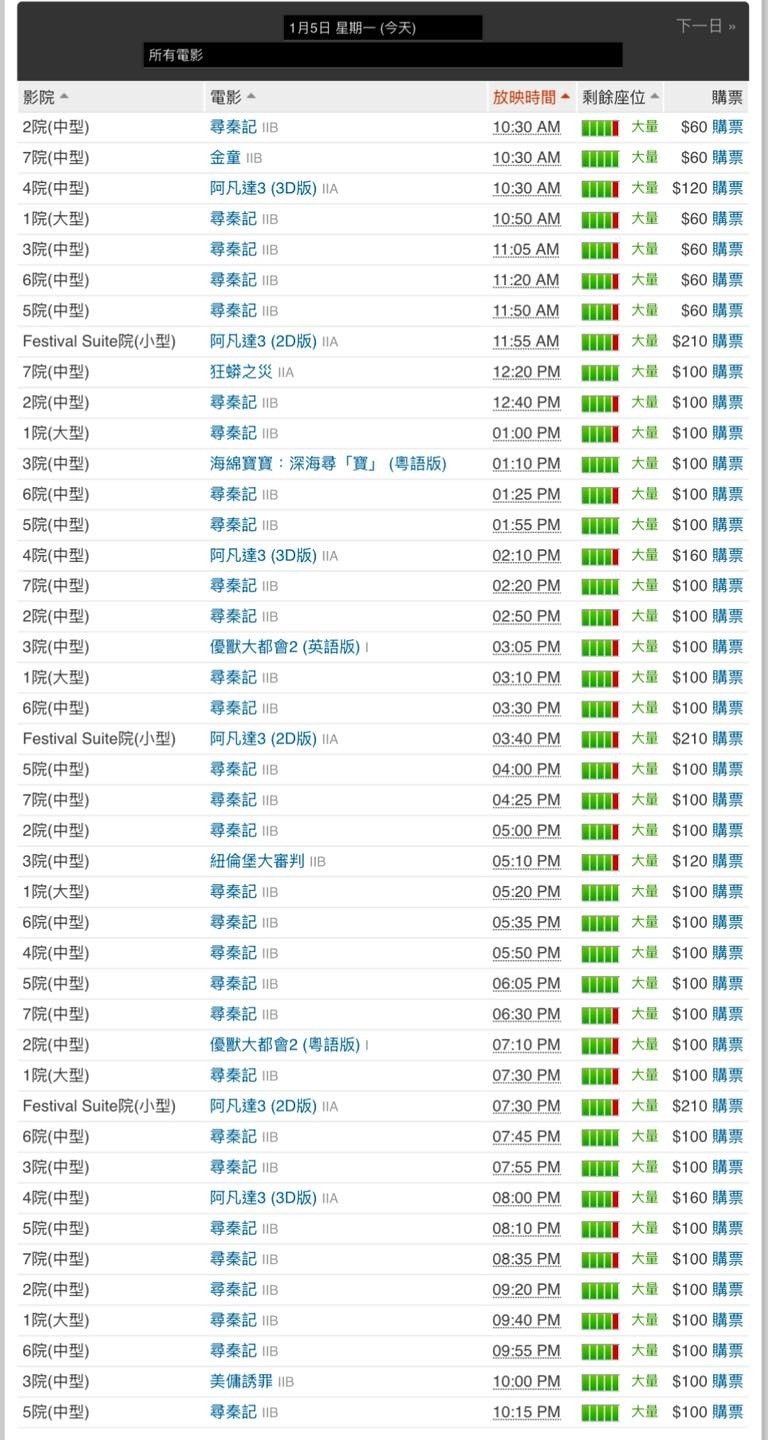Buy tickets for 金童 at 10:30 AM
This screenshot has height=1440, width=768.
(x=727, y=158)
